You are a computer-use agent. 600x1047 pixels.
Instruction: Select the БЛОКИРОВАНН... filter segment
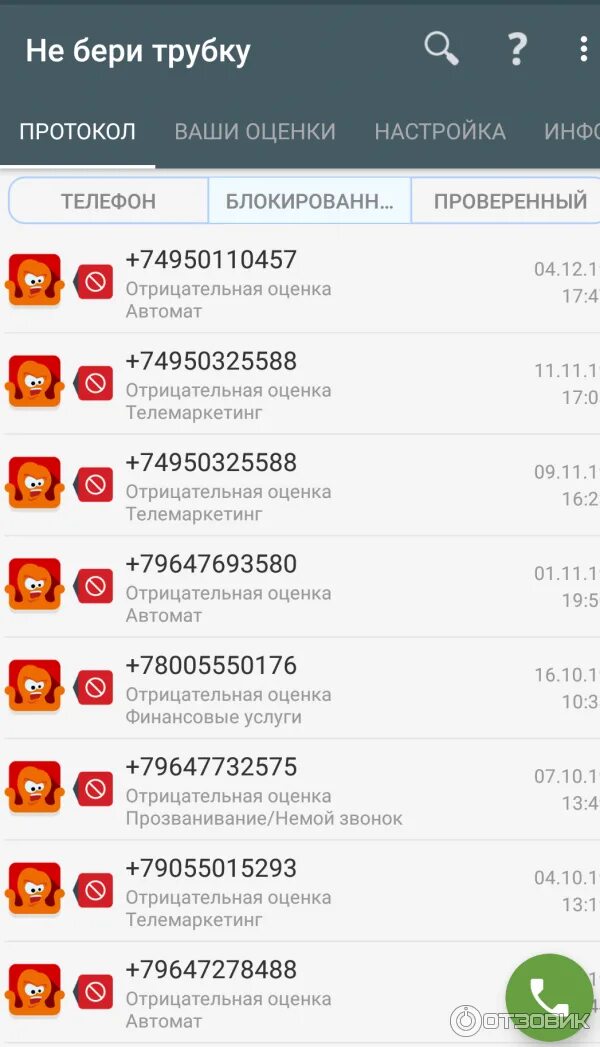(310, 200)
